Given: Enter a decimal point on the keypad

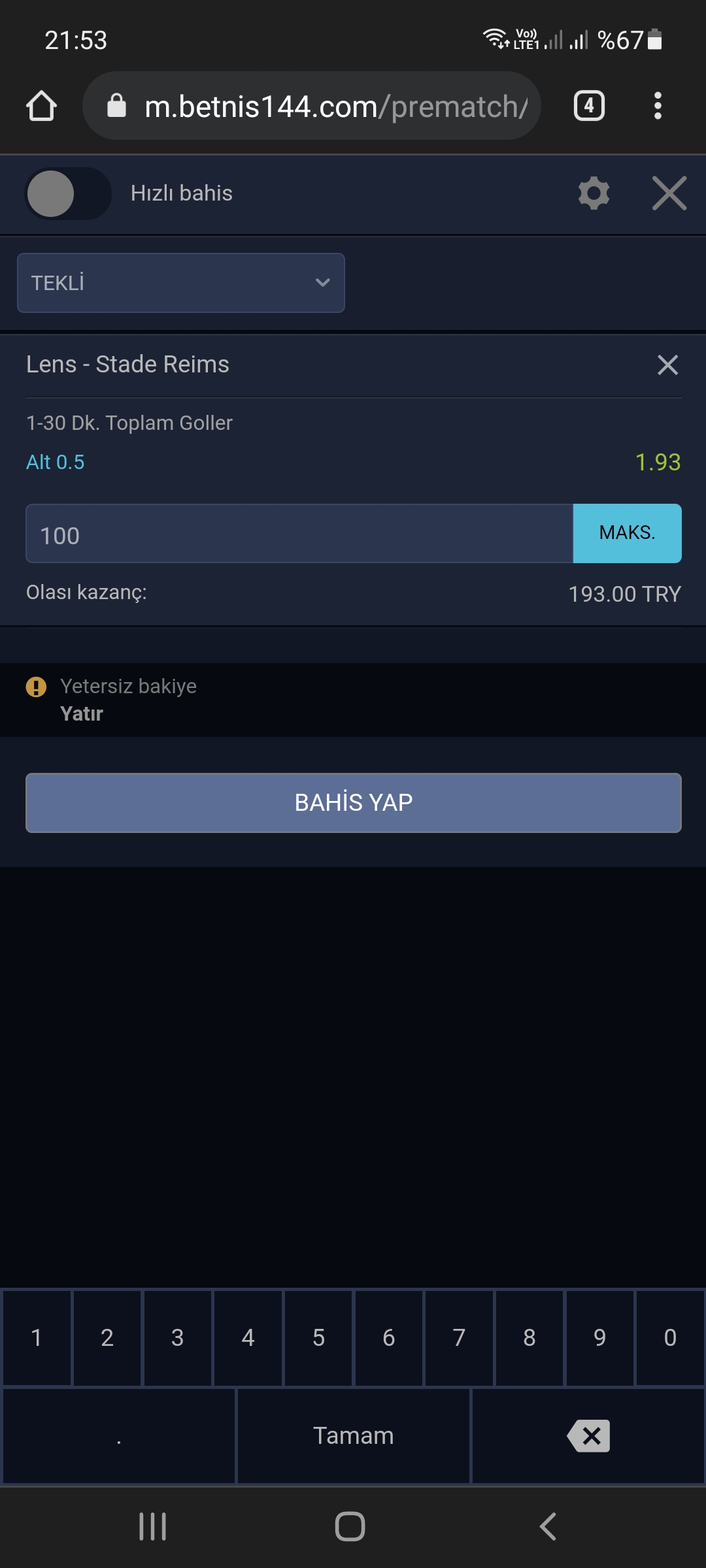Looking at the screenshot, I should click(x=119, y=1436).
